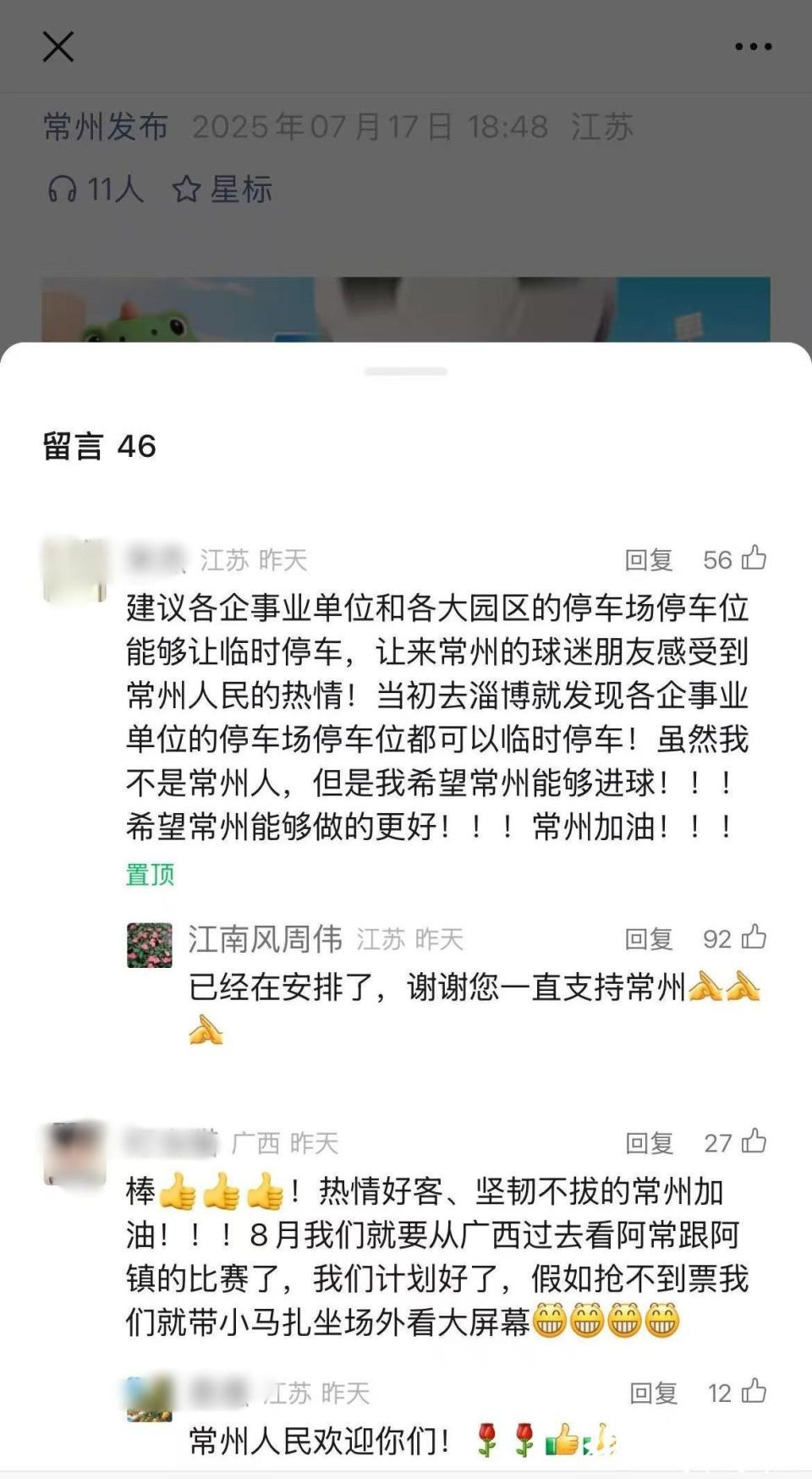Image resolution: width=812 pixels, height=1479 pixels.
Task: Like the 常州人民欢迎你们 comment with 12 likes
Action: click(x=753, y=1392)
